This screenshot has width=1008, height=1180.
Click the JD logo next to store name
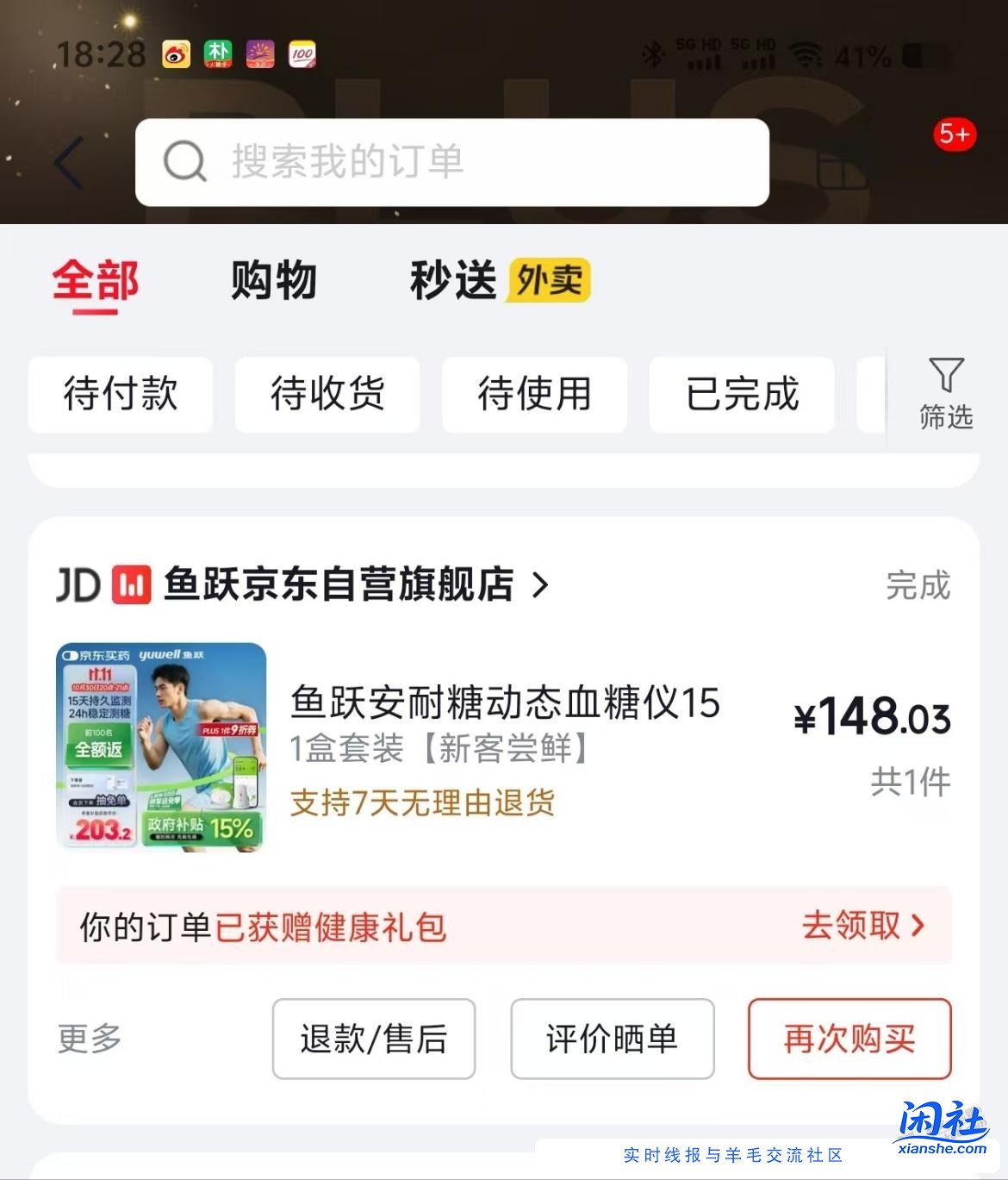78,586
